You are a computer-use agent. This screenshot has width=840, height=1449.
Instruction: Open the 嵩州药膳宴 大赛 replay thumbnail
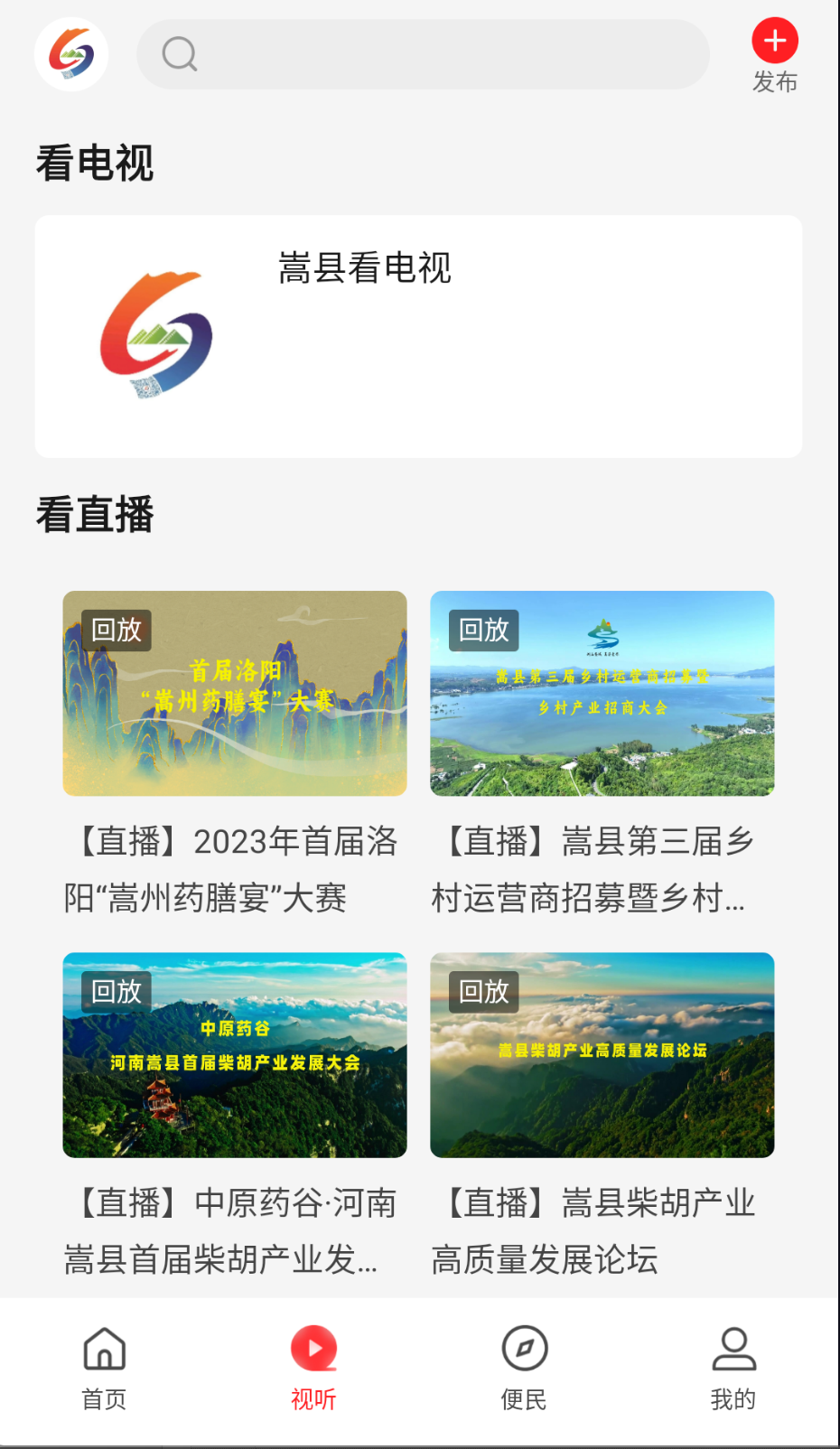pyautogui.click(x=235, y=693)
